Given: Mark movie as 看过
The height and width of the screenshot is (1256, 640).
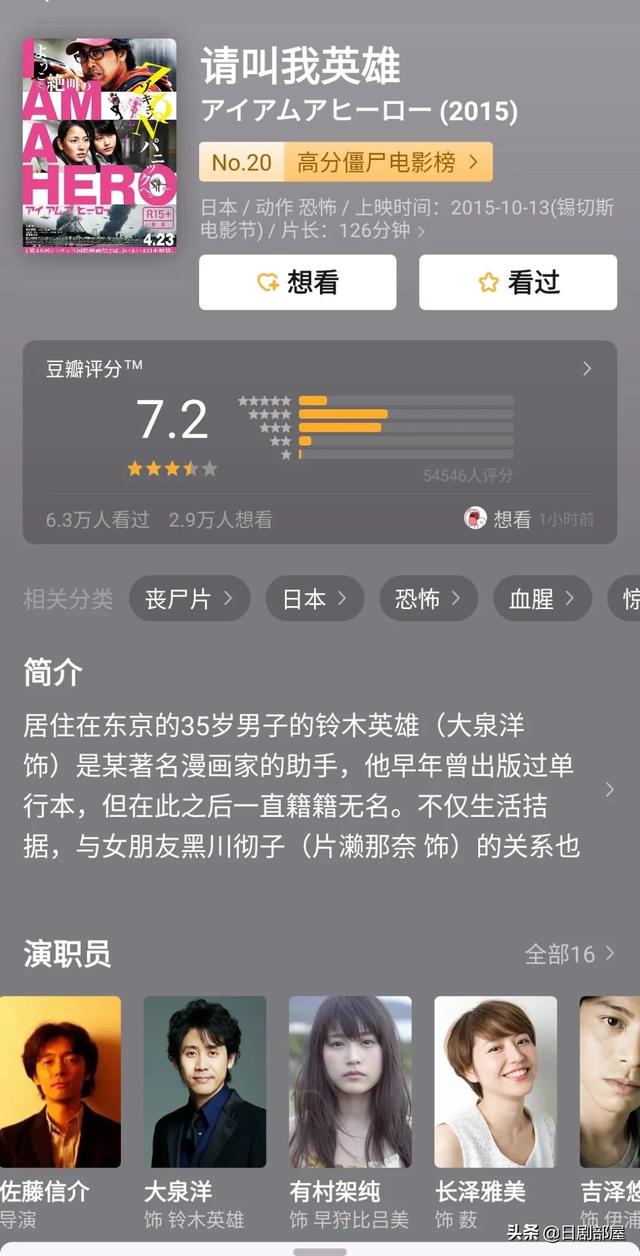Looking at the screenshot, I should pos(517,283).
